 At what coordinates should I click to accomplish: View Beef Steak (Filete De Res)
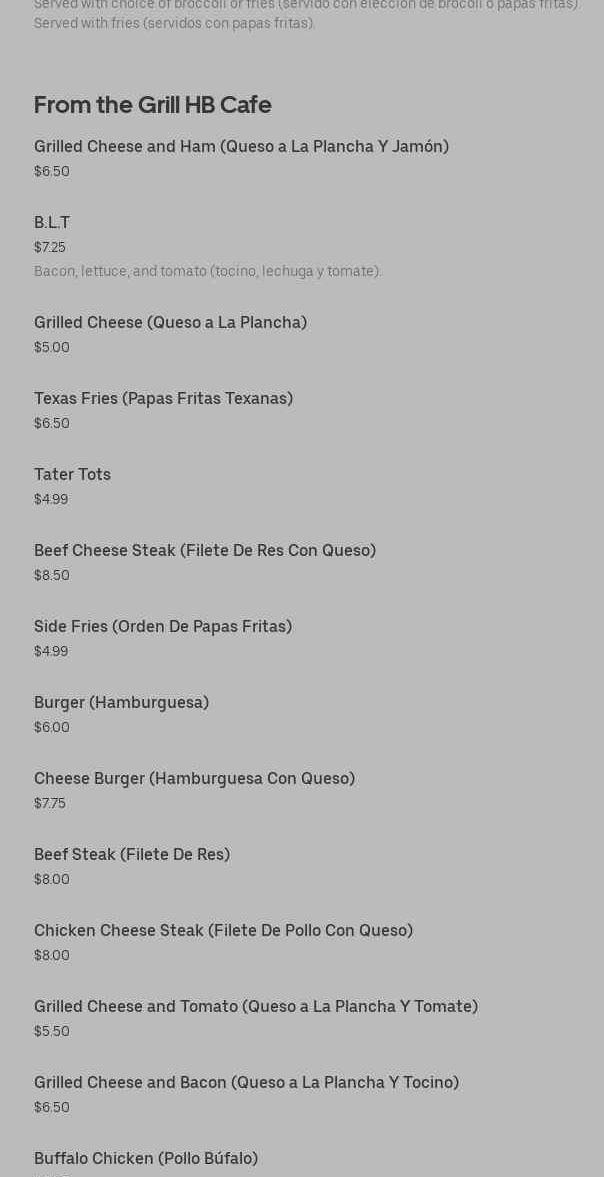[x=132, y=855]
